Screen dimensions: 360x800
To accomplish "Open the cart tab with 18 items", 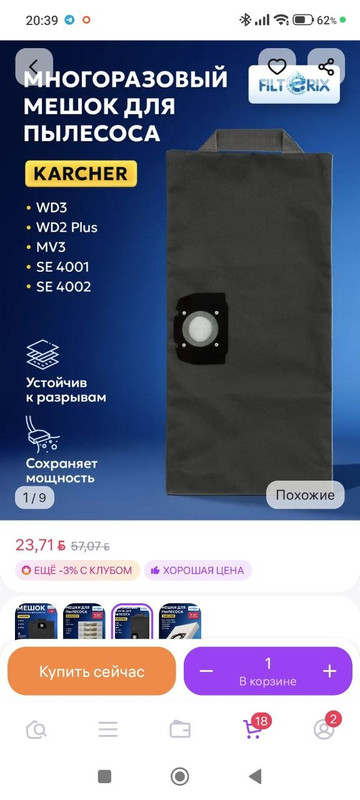I will [254, 729].
